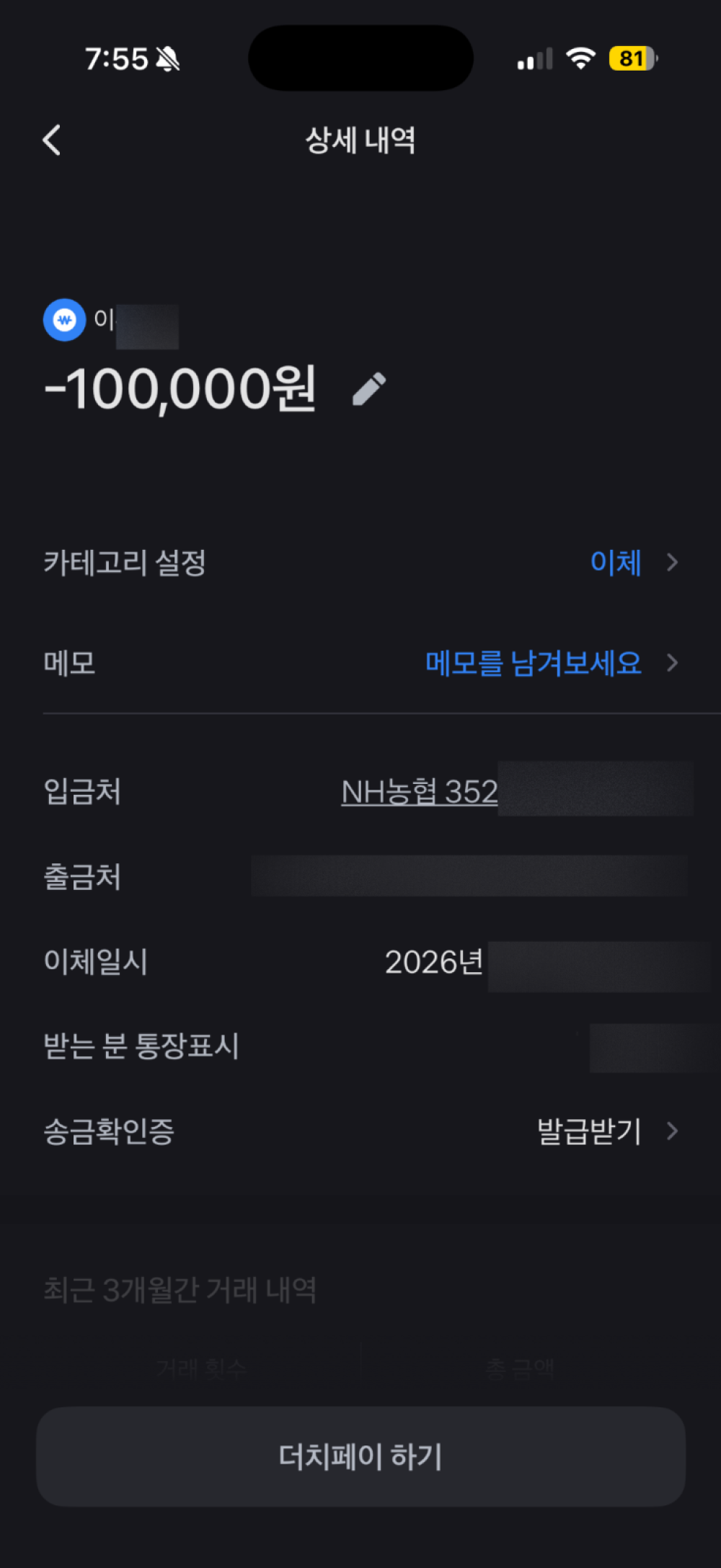The height and width of the screenshot is (1568, 721).
Task: Go back using the top-left arrow
Action: (51, 140)
